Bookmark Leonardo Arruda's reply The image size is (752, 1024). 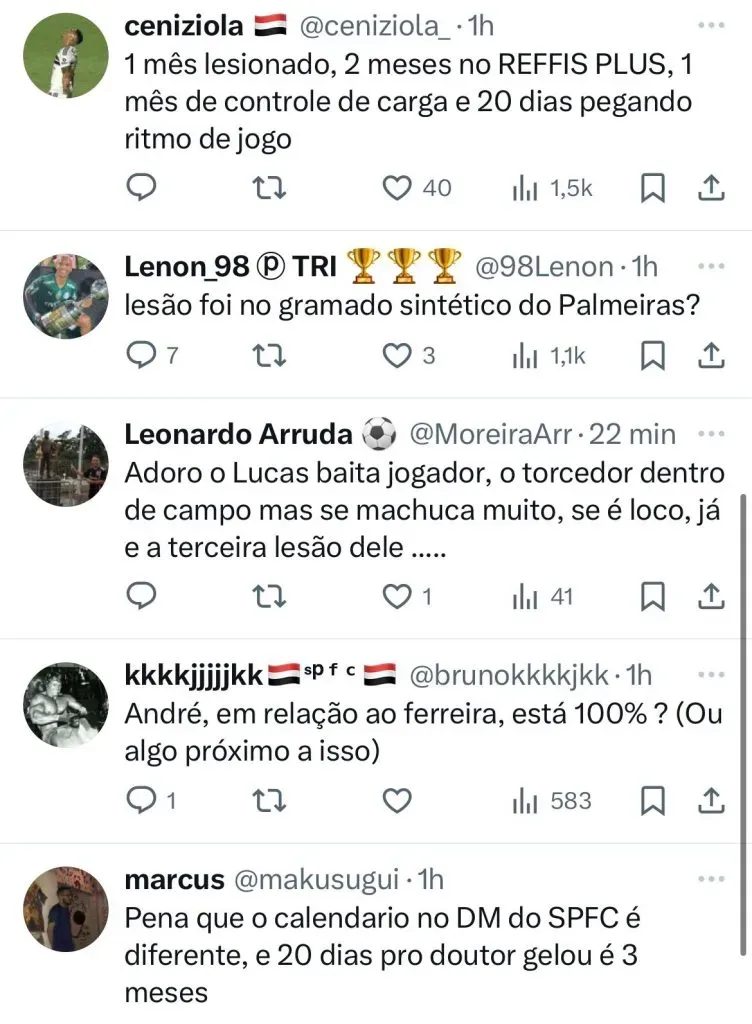[x=653, y=597]
